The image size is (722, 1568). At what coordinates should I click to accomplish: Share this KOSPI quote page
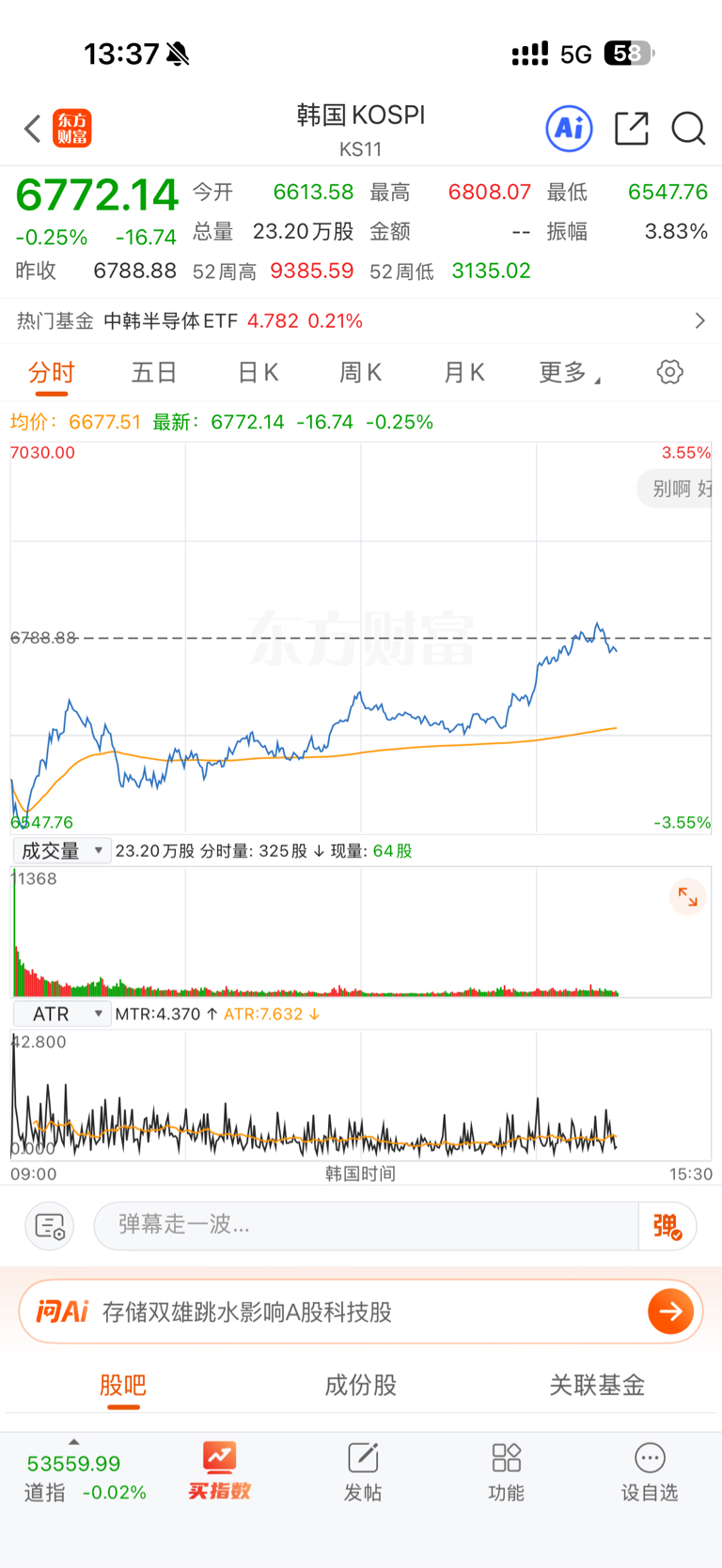coord(632,129)
